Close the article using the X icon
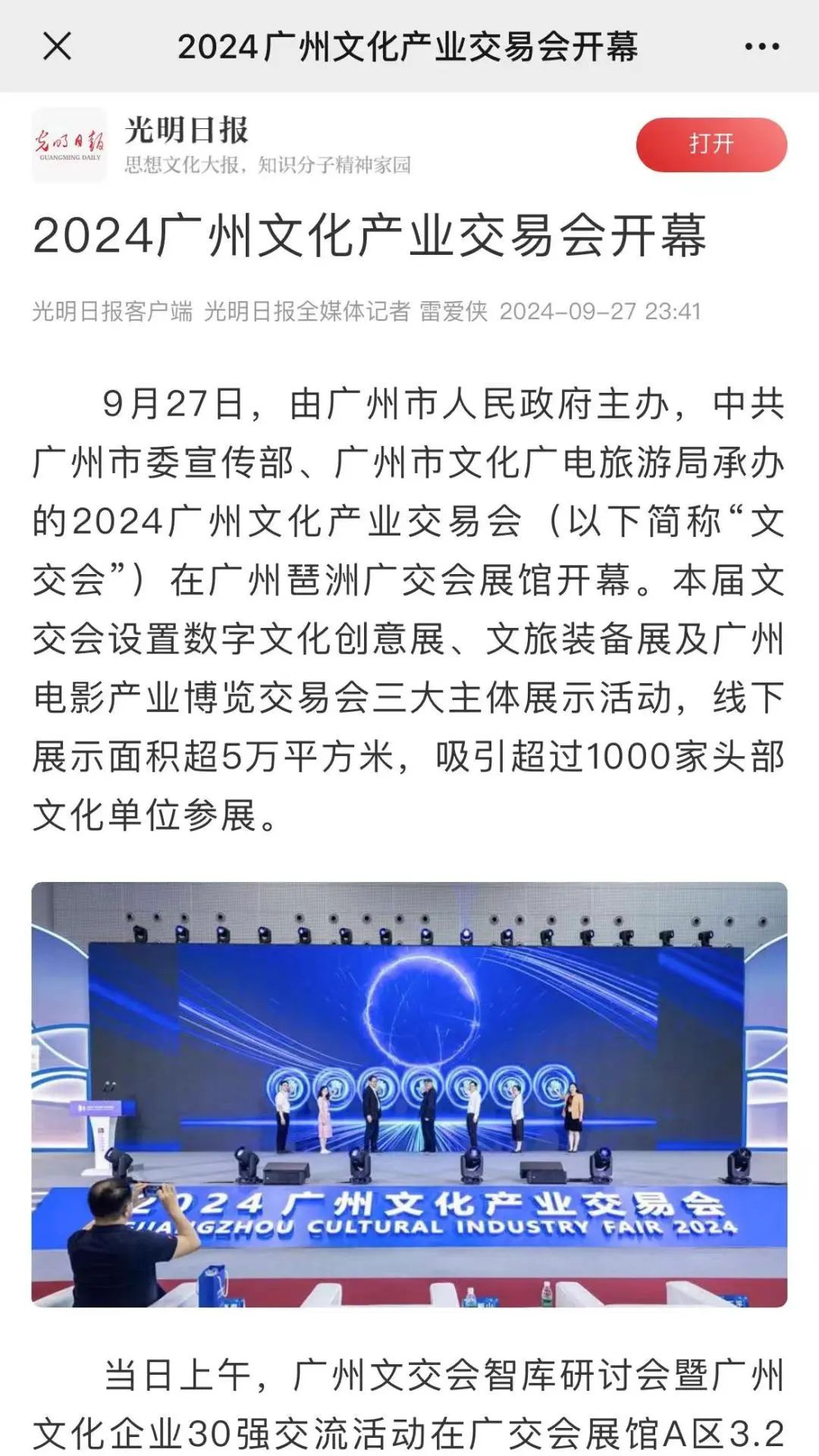 58,47
